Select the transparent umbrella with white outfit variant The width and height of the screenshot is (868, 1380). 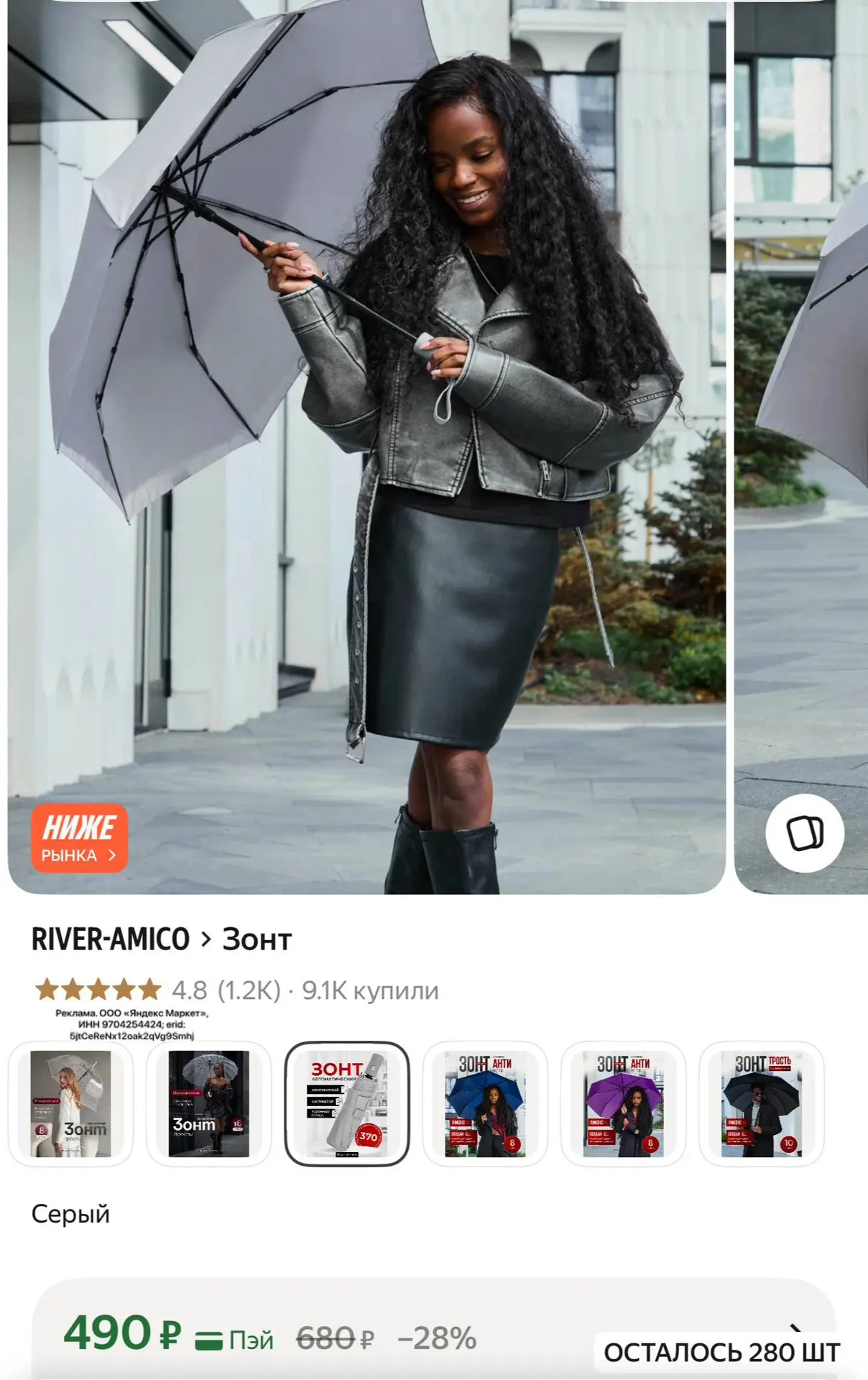pos(70,1104)
